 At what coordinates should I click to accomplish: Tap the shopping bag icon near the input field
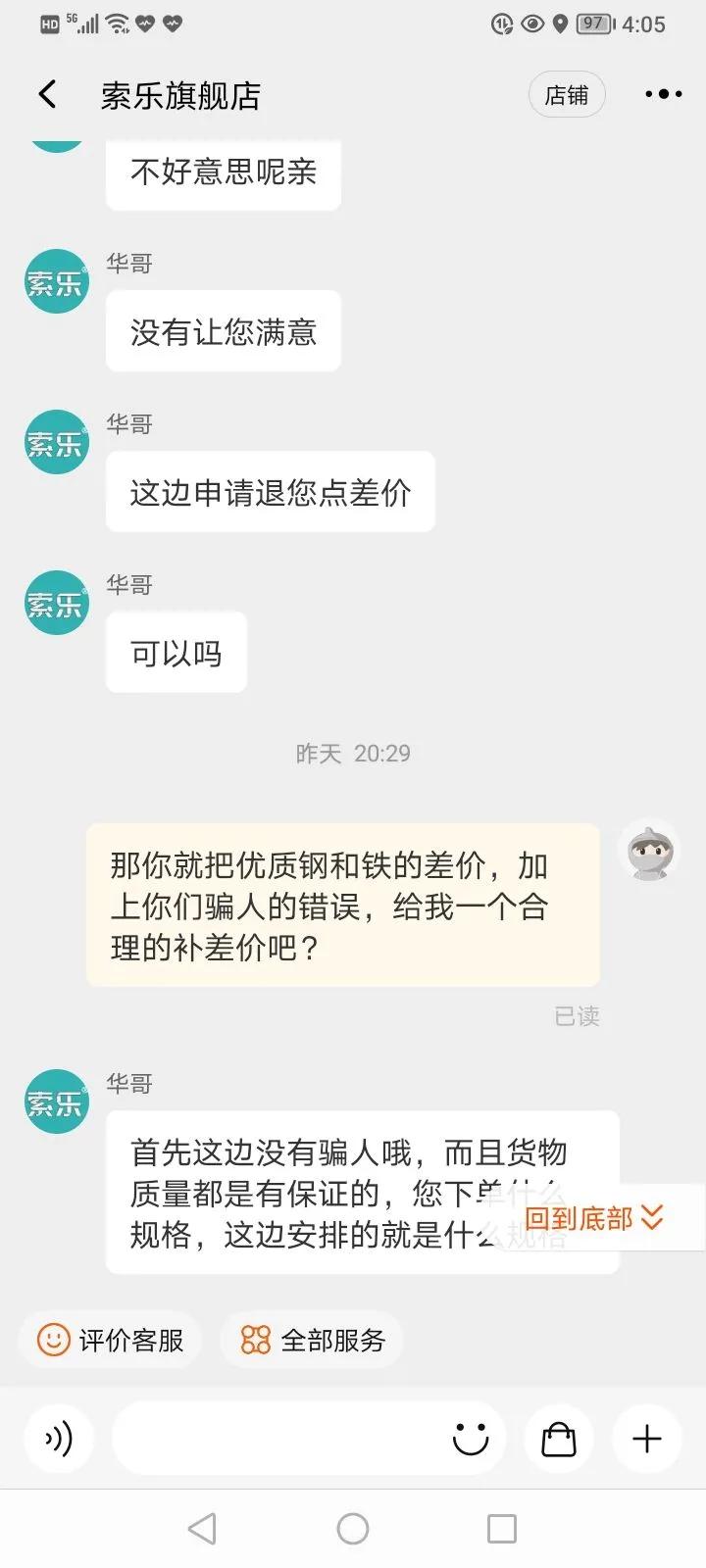coord(558,1439)
